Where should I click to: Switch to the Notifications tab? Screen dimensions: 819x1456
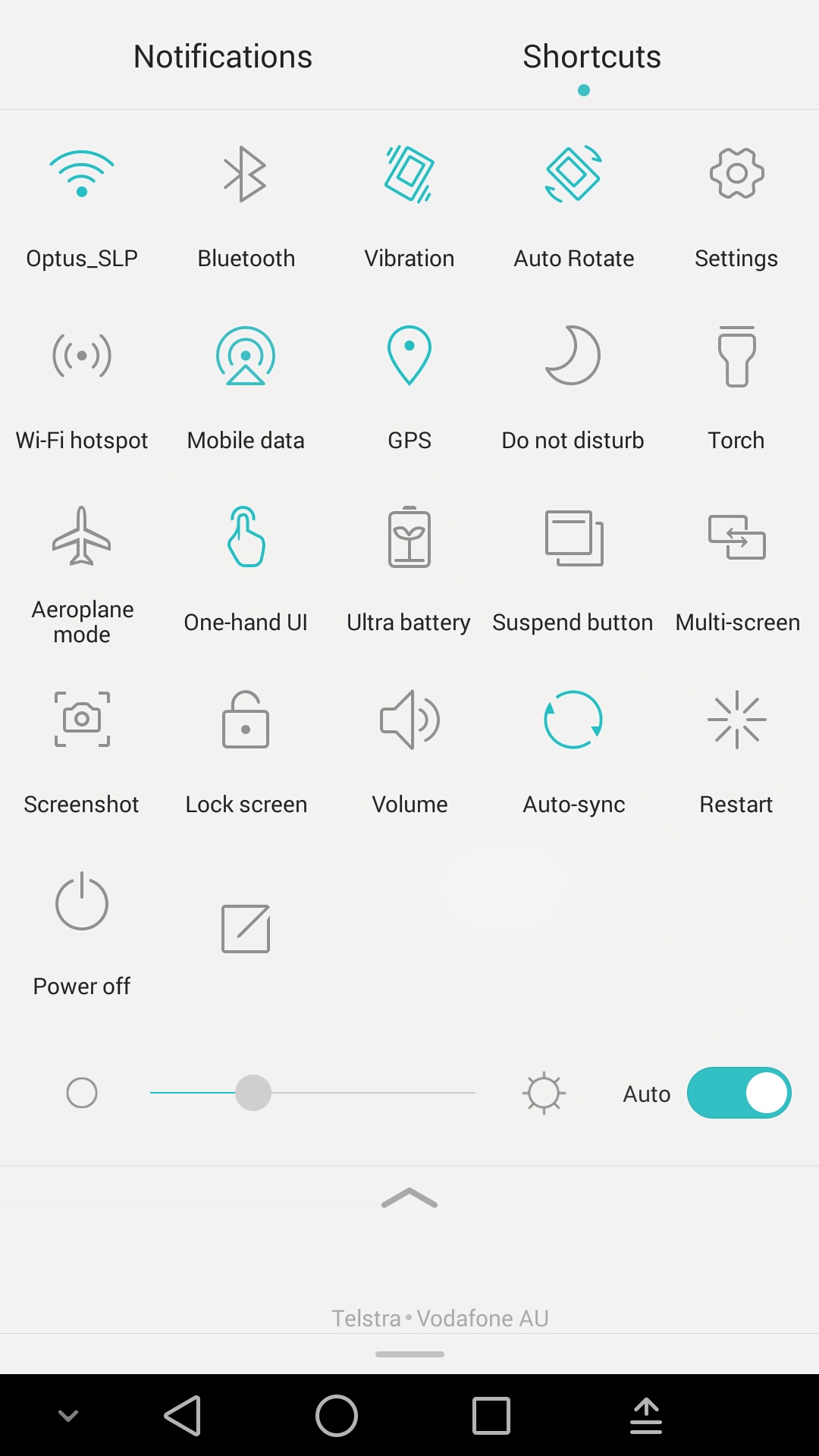(223, 57)
